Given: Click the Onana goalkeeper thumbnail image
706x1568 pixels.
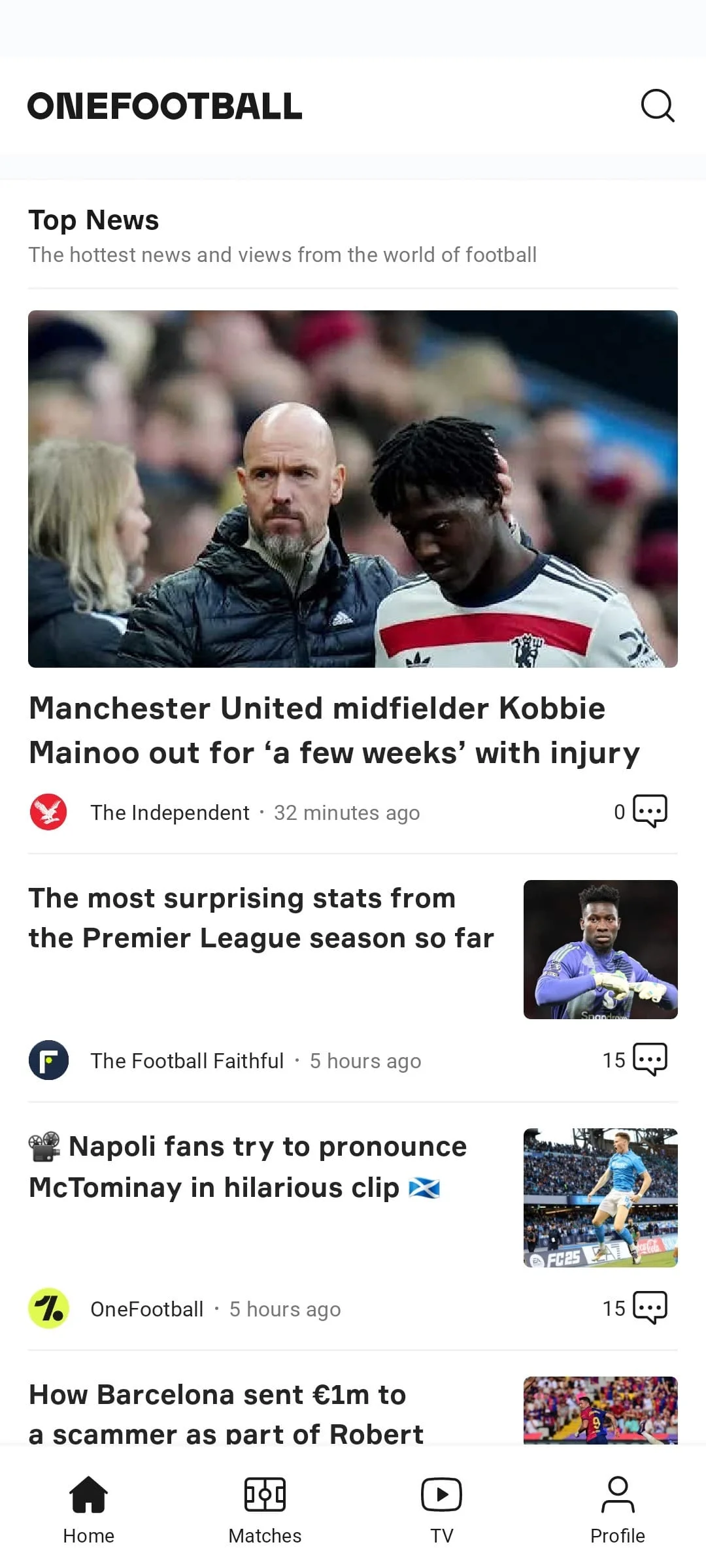Looking at the screenshot, I should pos(600,949).
